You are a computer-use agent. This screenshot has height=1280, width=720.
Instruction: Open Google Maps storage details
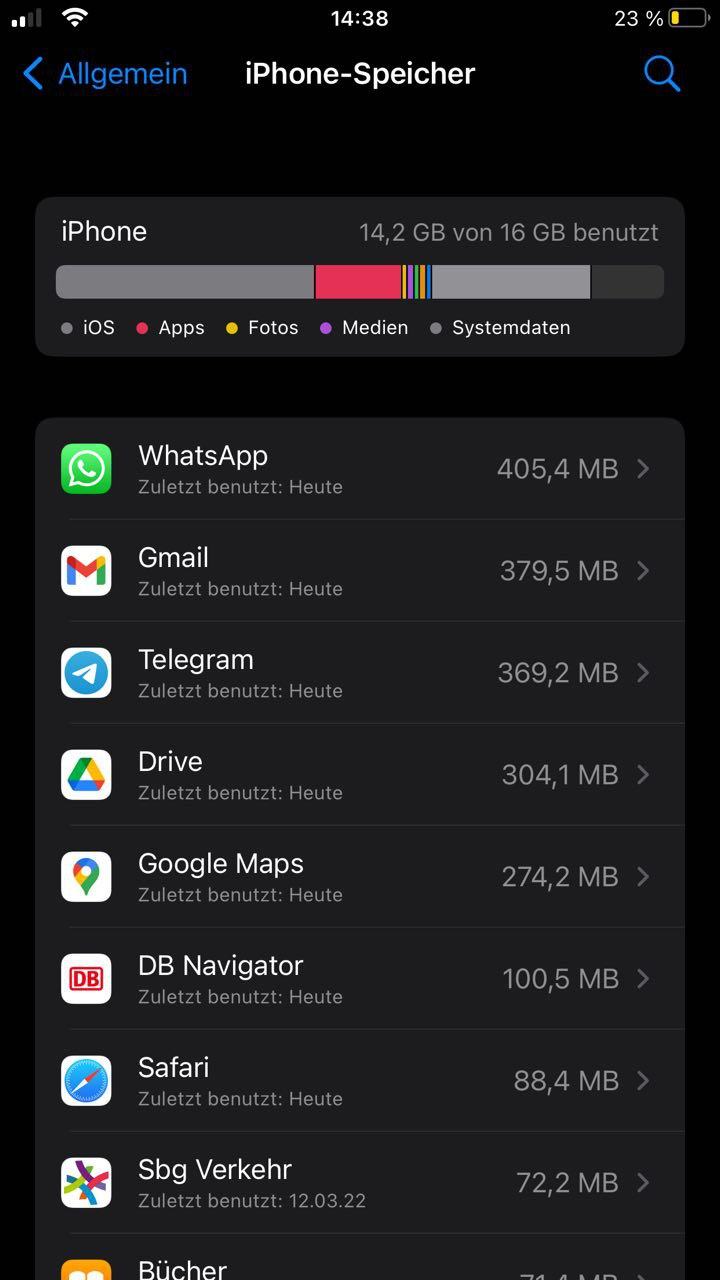360,877
